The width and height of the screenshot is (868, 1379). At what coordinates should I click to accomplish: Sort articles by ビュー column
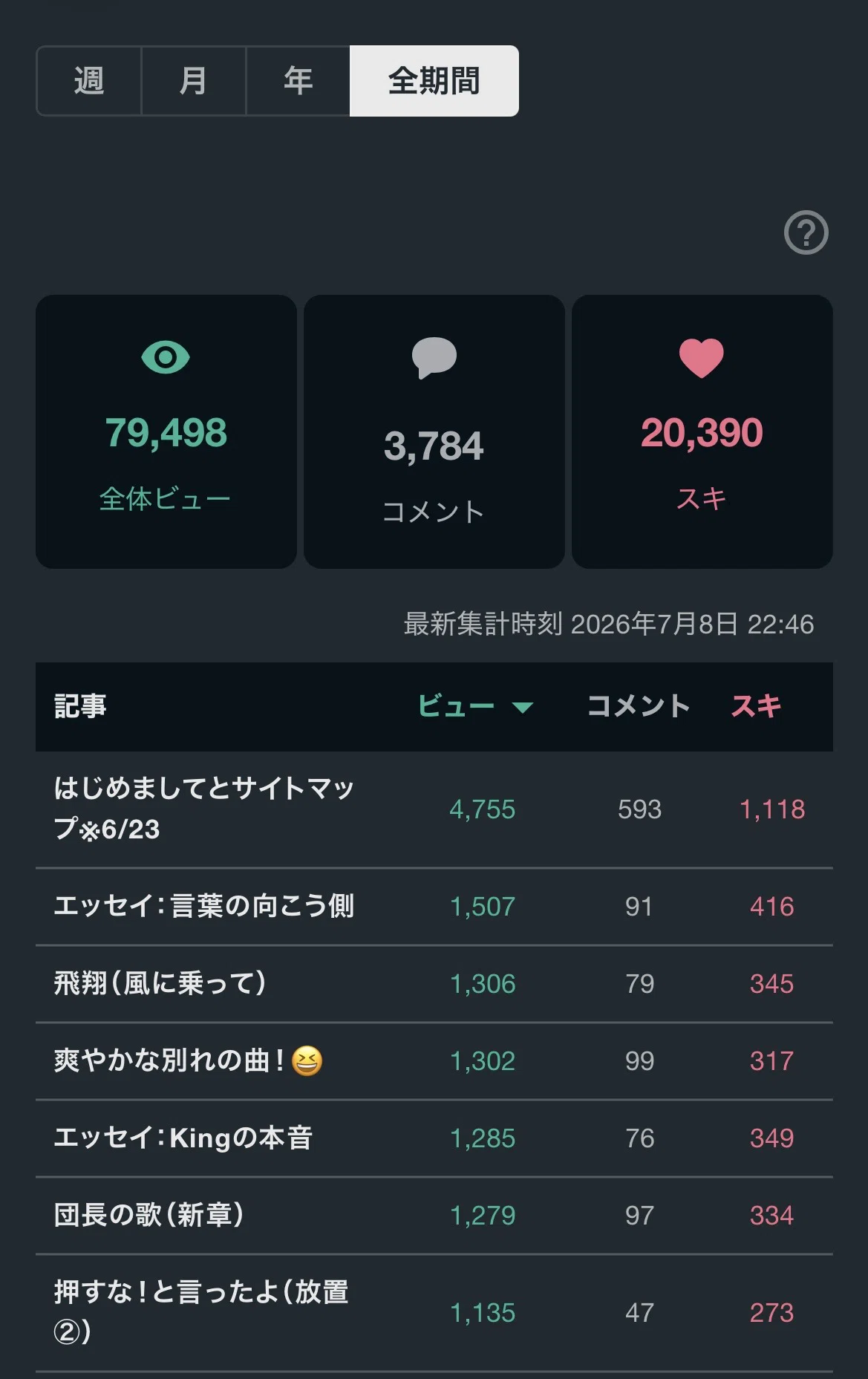[474, 705]
